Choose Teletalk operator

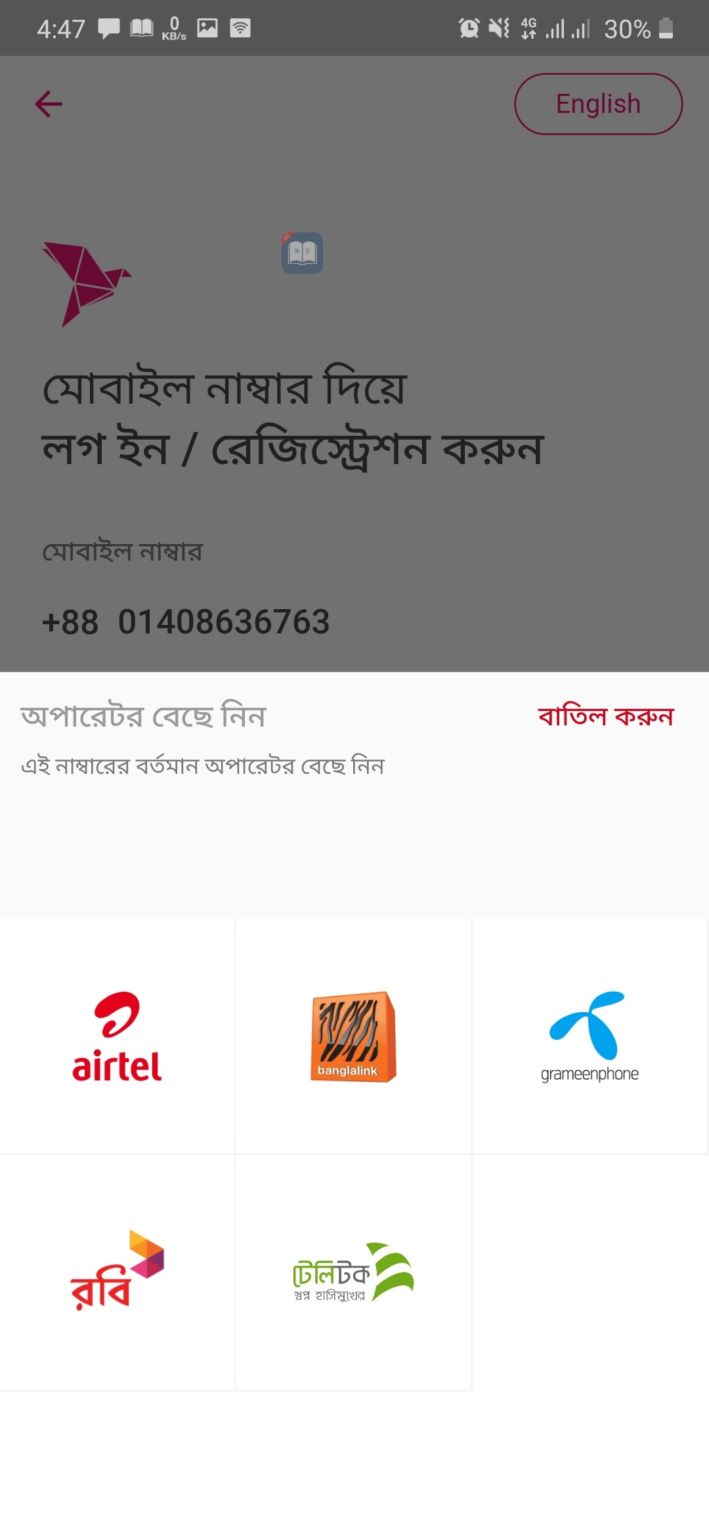point(353,1272)
